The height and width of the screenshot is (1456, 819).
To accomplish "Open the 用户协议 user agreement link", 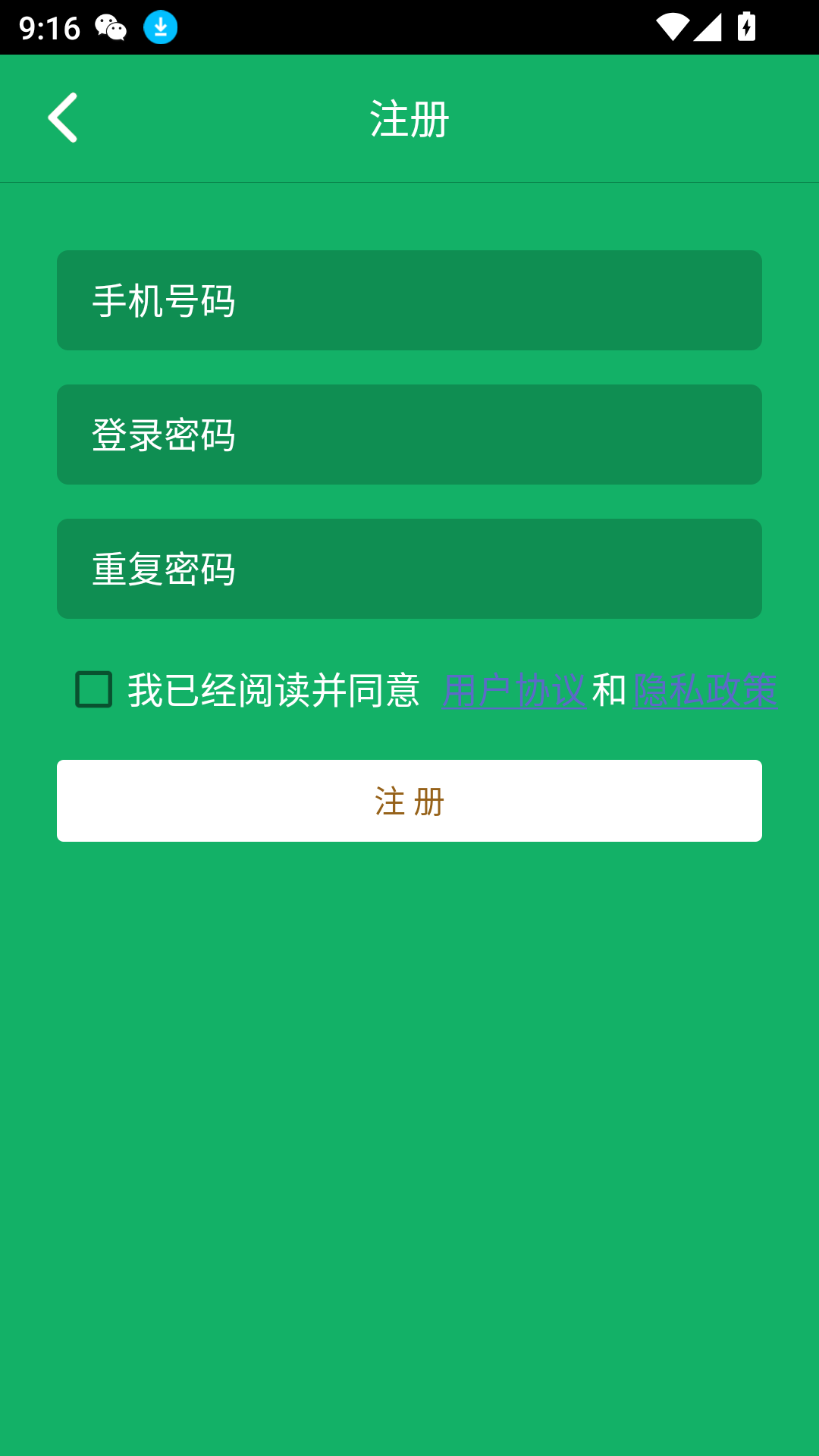I will [x=513, y=691].
